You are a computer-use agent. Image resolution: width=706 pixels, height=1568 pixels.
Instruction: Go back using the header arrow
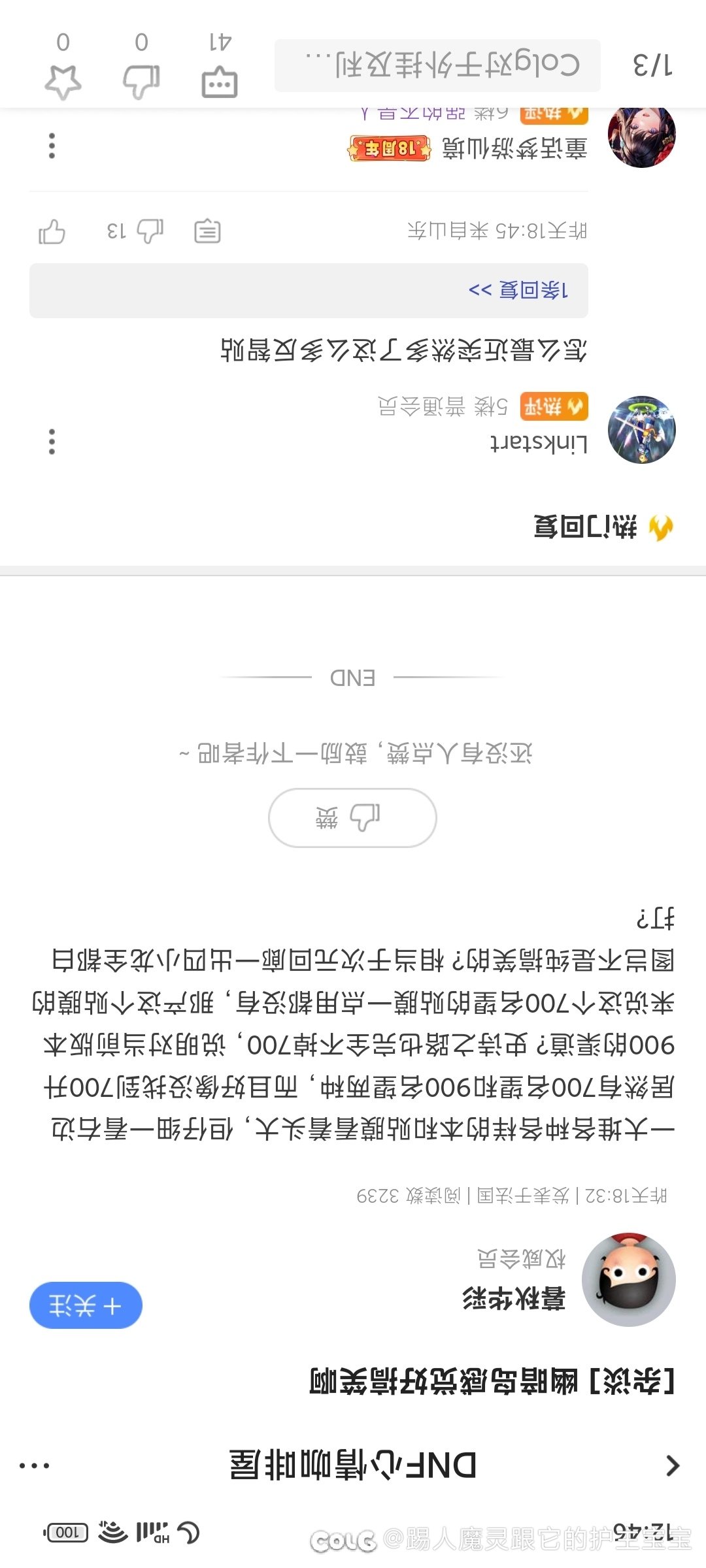click(673, 1465)
